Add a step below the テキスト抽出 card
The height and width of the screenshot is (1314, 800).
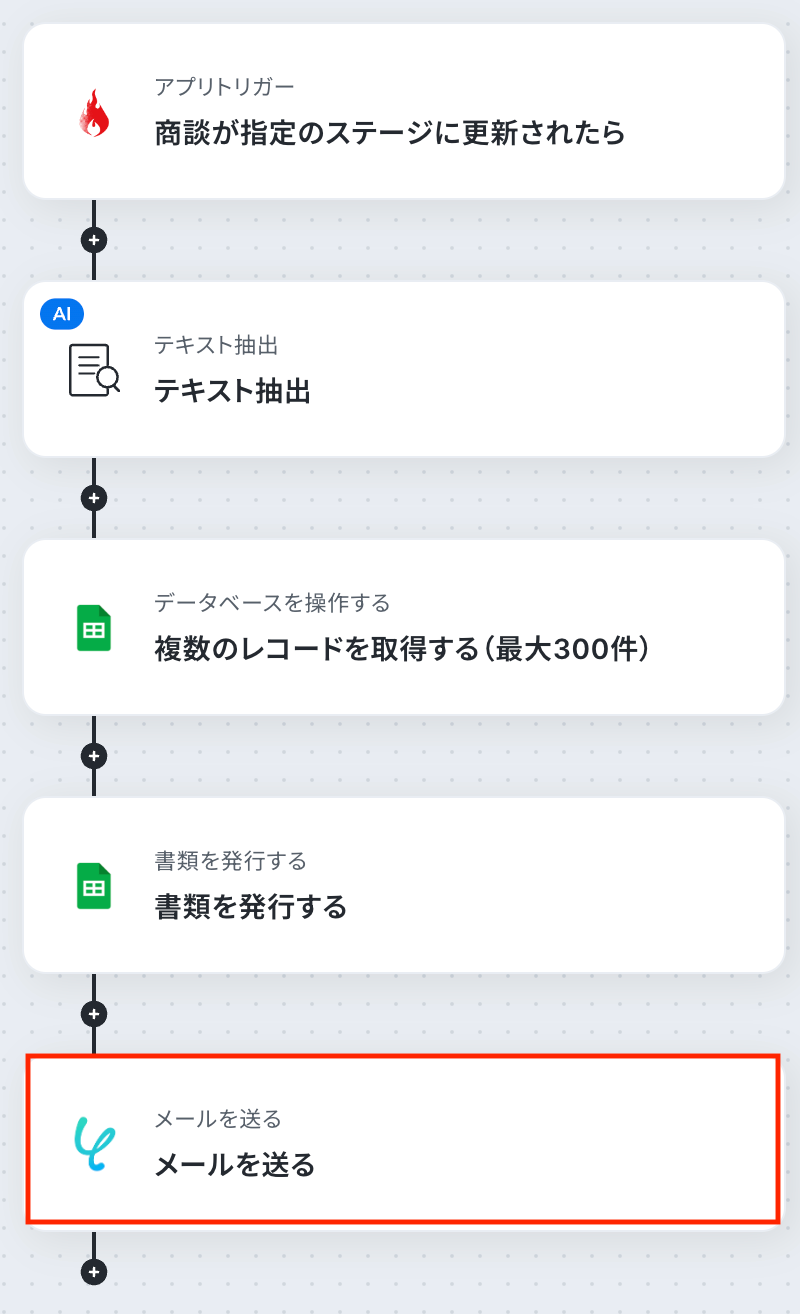coord(94,498)
